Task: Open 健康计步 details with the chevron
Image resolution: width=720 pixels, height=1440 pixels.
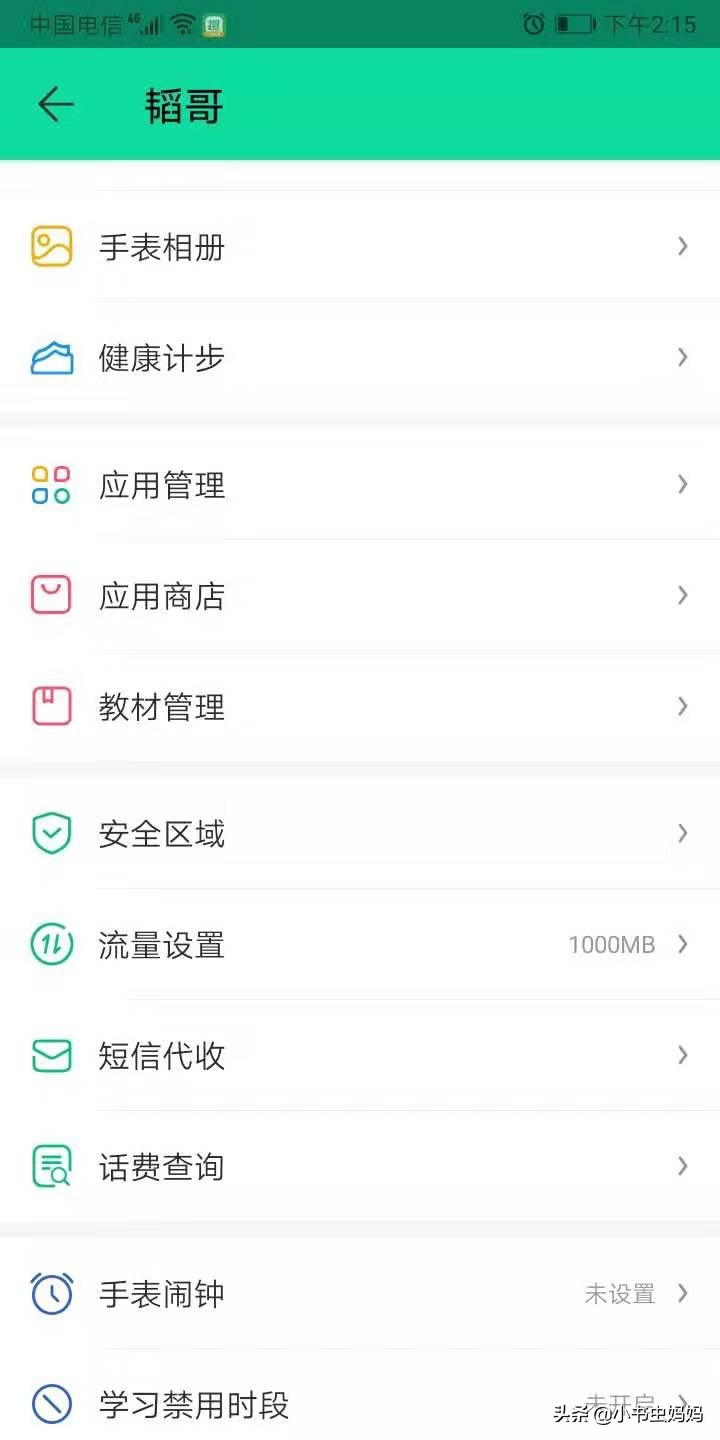Action: 682,357
